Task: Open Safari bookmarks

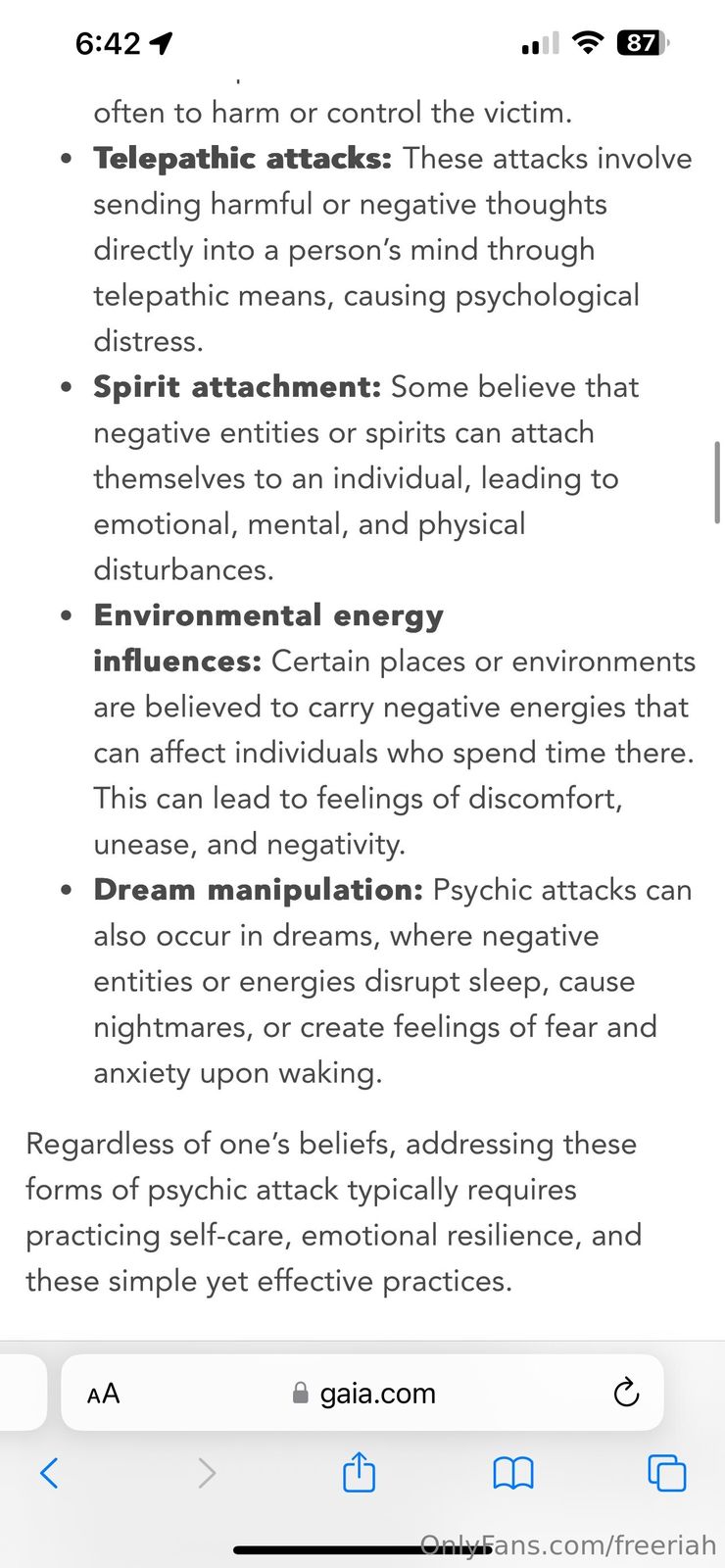Action: tap(513, 1472)
